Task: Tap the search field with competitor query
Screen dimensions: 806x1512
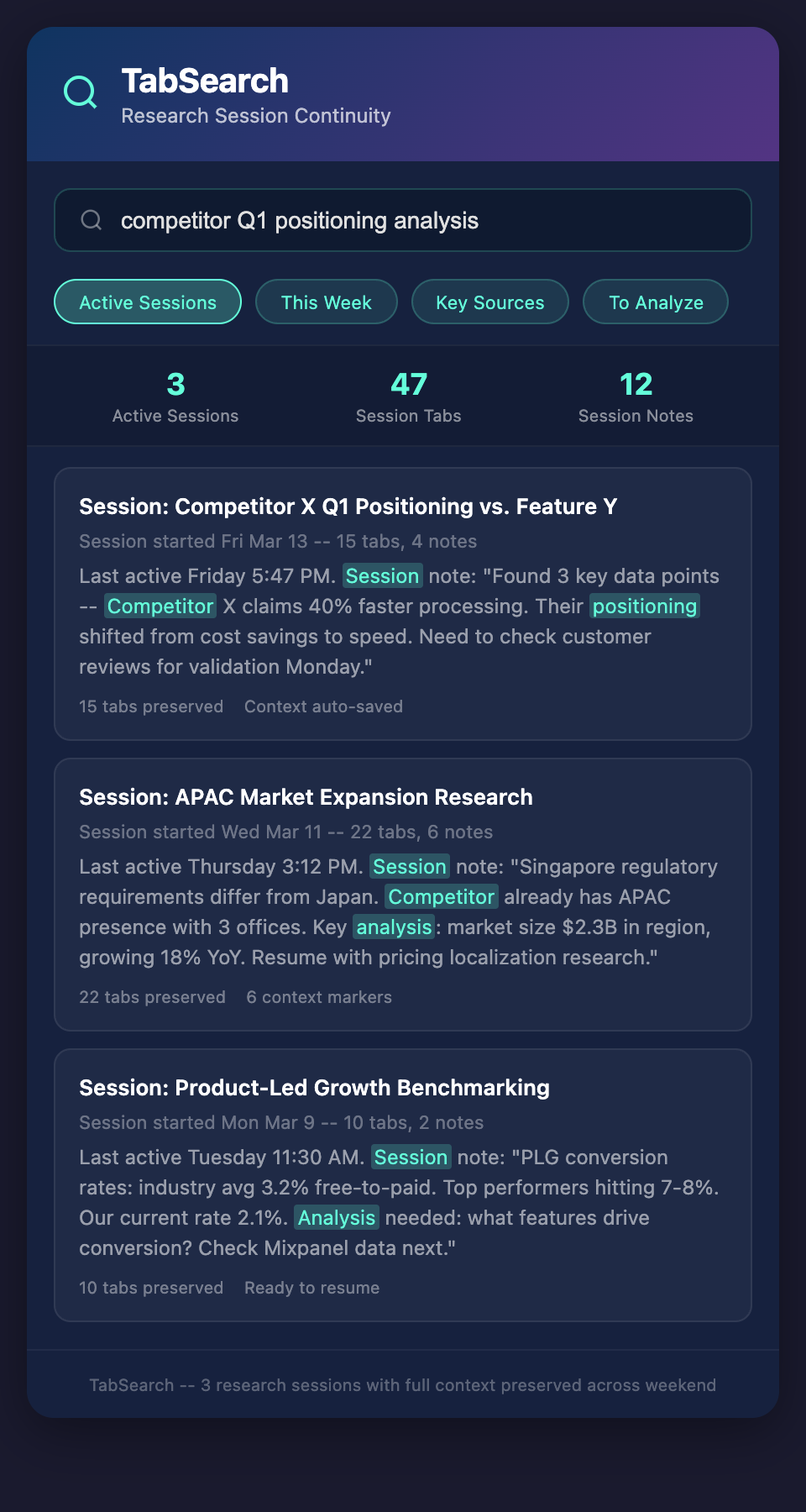Action: pos(403,220)
